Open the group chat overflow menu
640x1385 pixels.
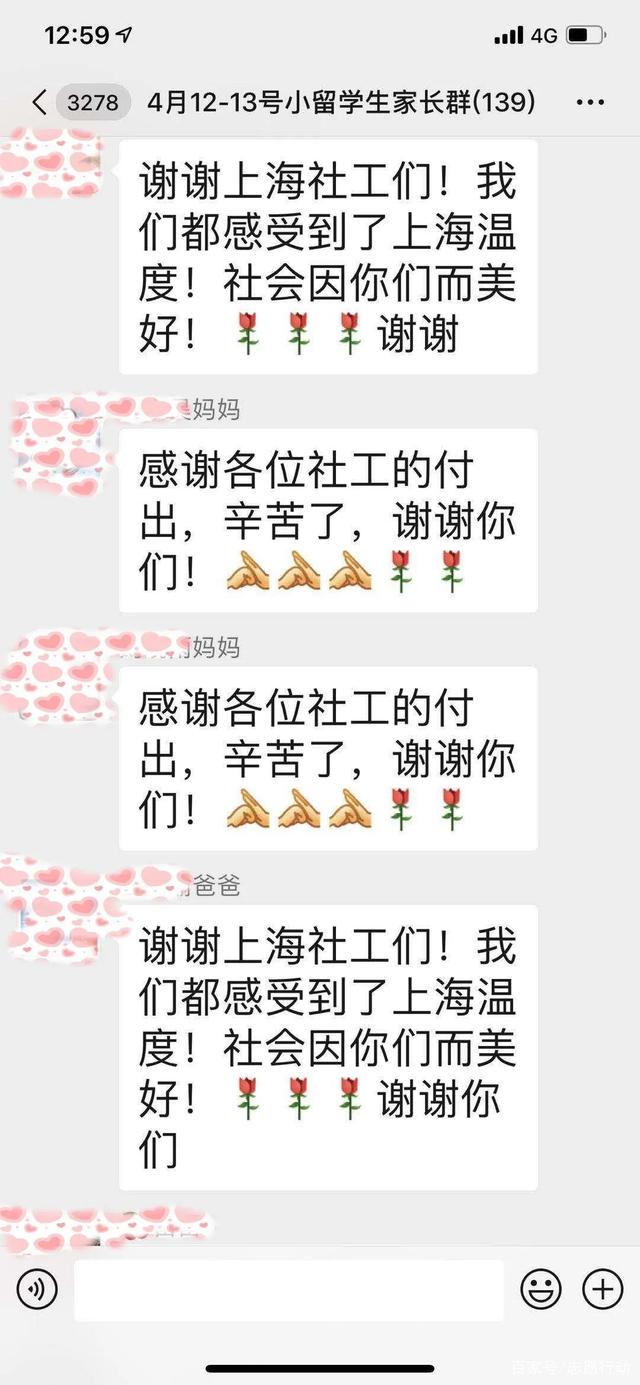tap(590, 102)
